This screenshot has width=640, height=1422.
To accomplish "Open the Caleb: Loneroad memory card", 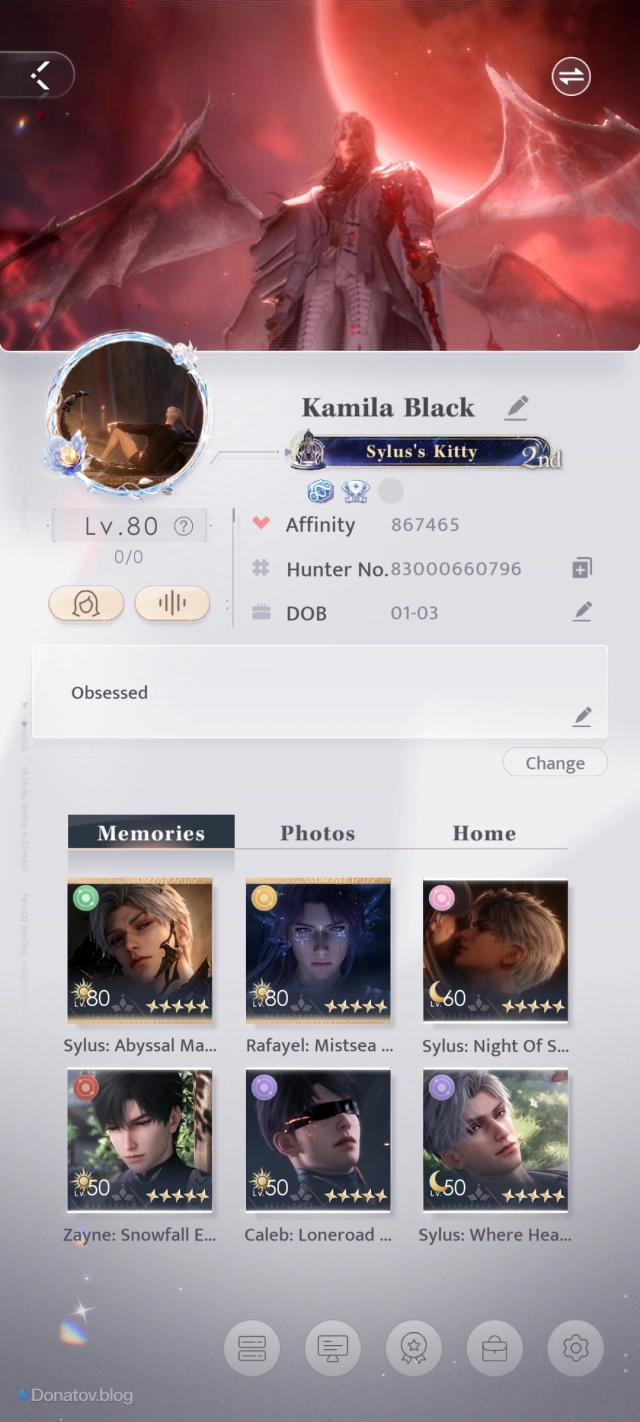I will (318, 1140).
